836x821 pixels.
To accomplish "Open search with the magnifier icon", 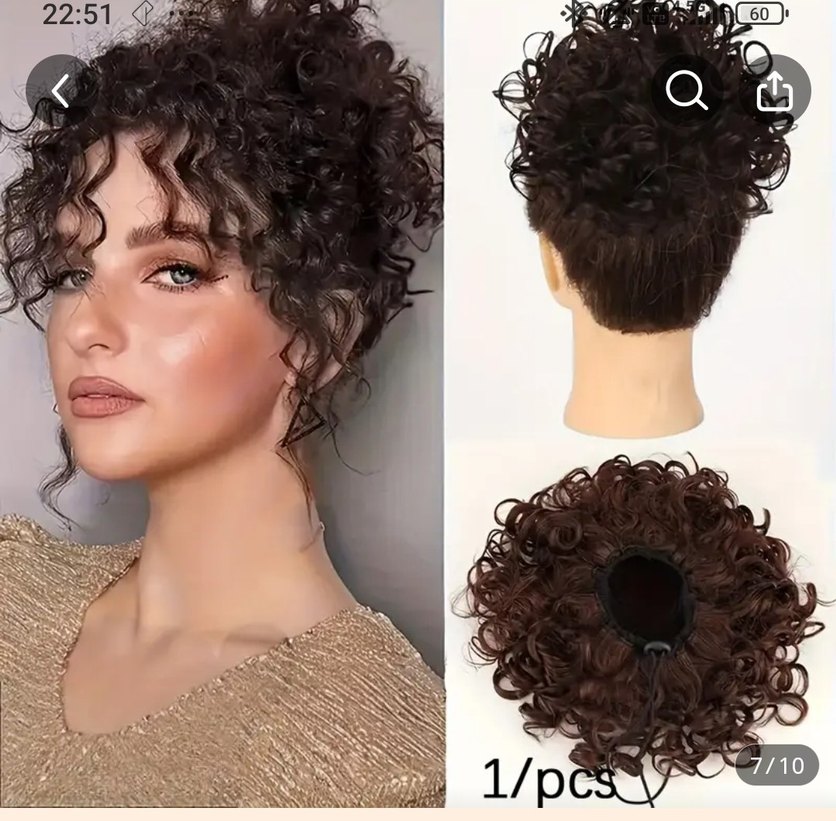I will [x=687, y=91].
